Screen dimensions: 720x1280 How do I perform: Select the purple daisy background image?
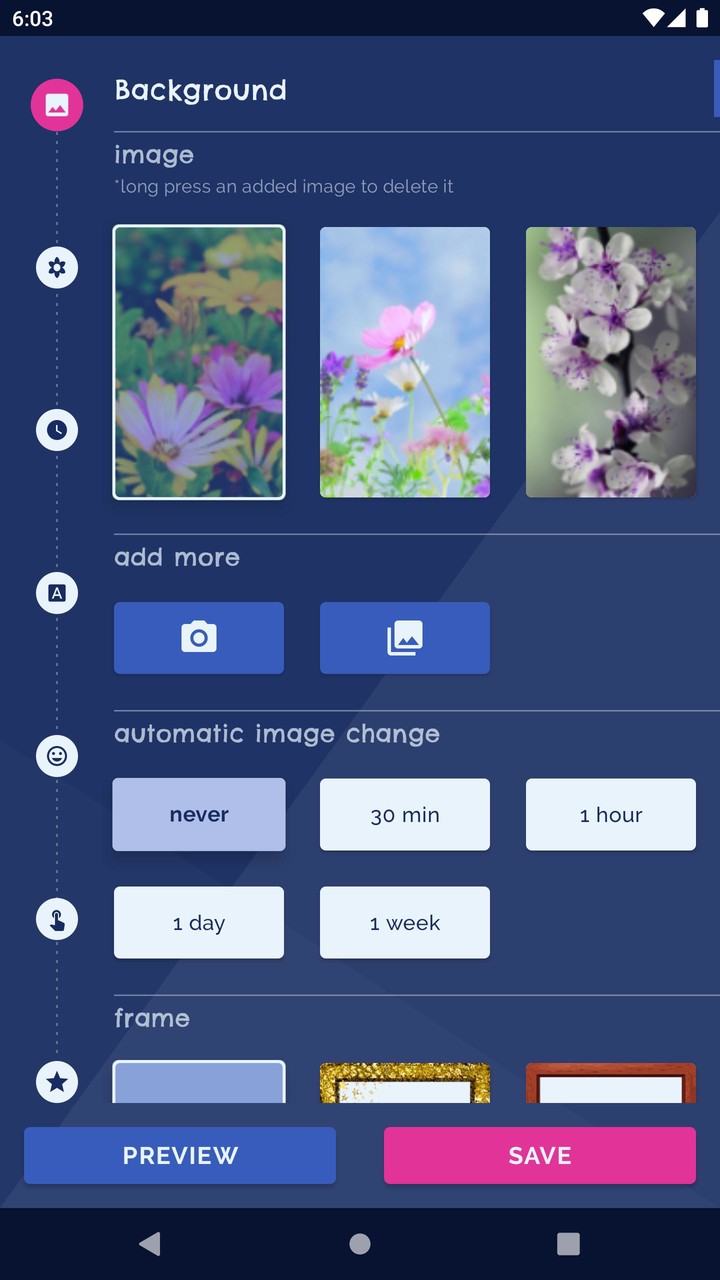tap(199, 361)
